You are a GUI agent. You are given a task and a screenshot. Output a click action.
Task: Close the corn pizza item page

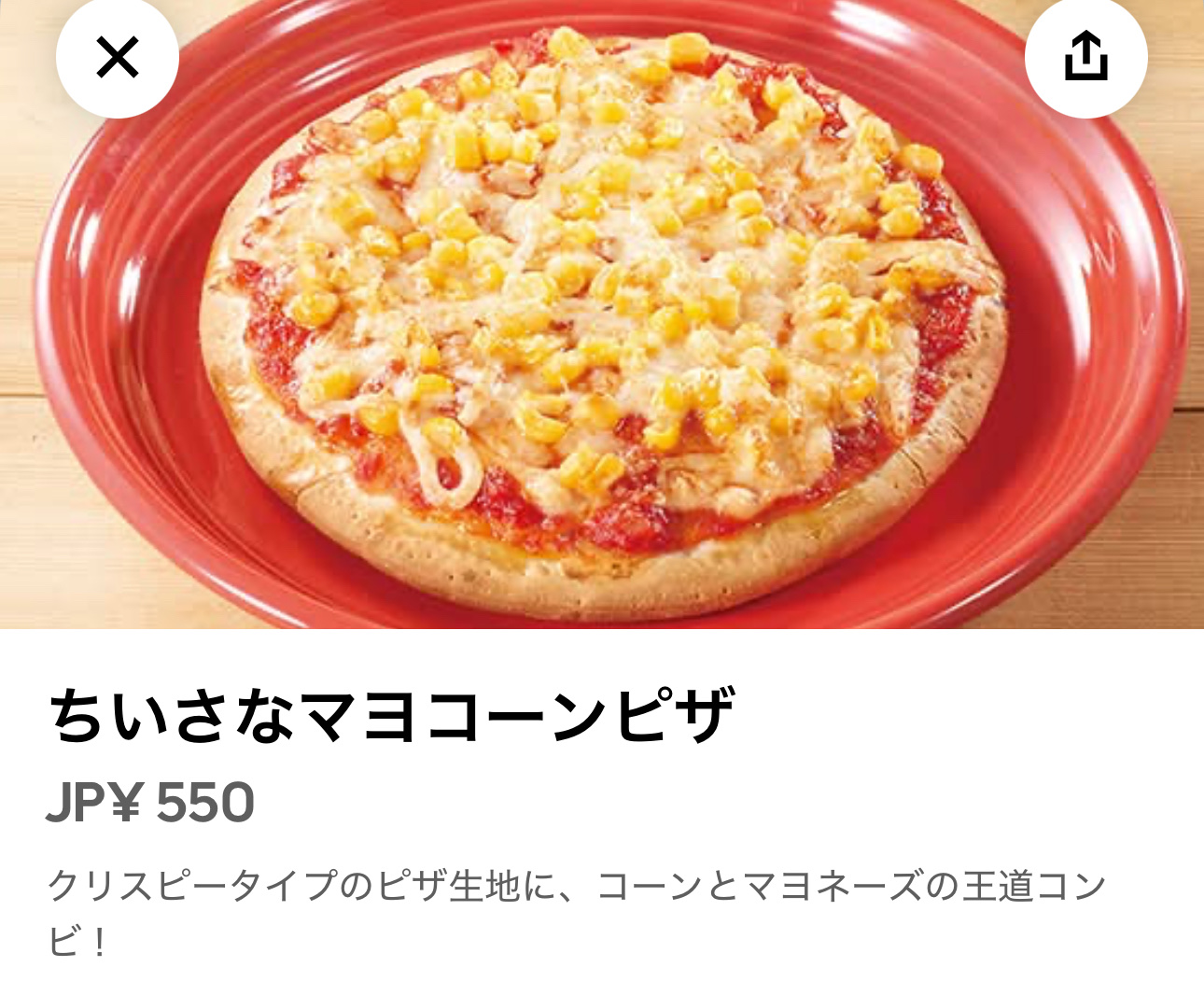[x=118, y=58]
